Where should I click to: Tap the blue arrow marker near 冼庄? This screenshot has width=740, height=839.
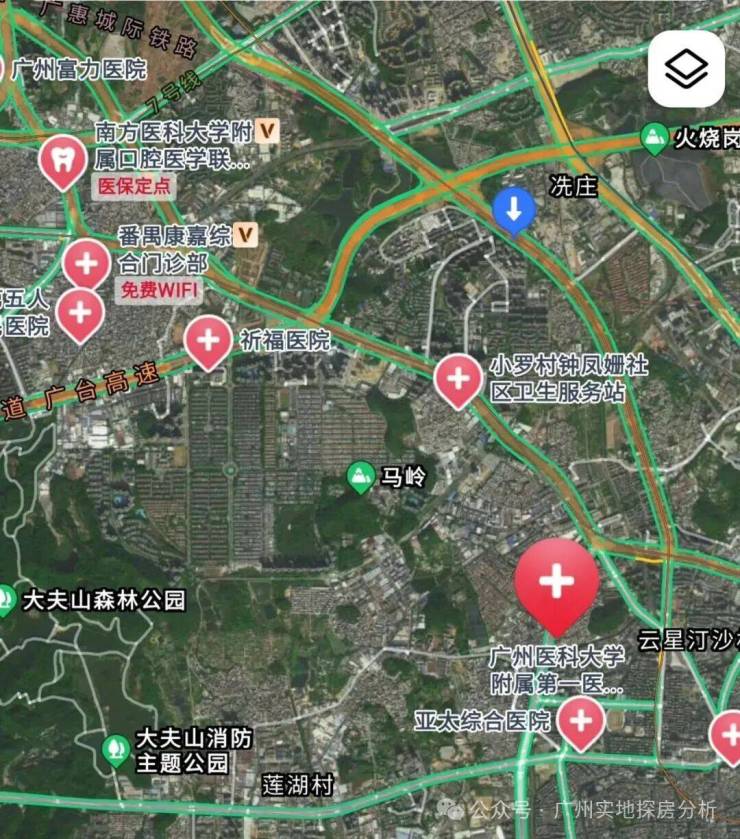click(514, 210)
